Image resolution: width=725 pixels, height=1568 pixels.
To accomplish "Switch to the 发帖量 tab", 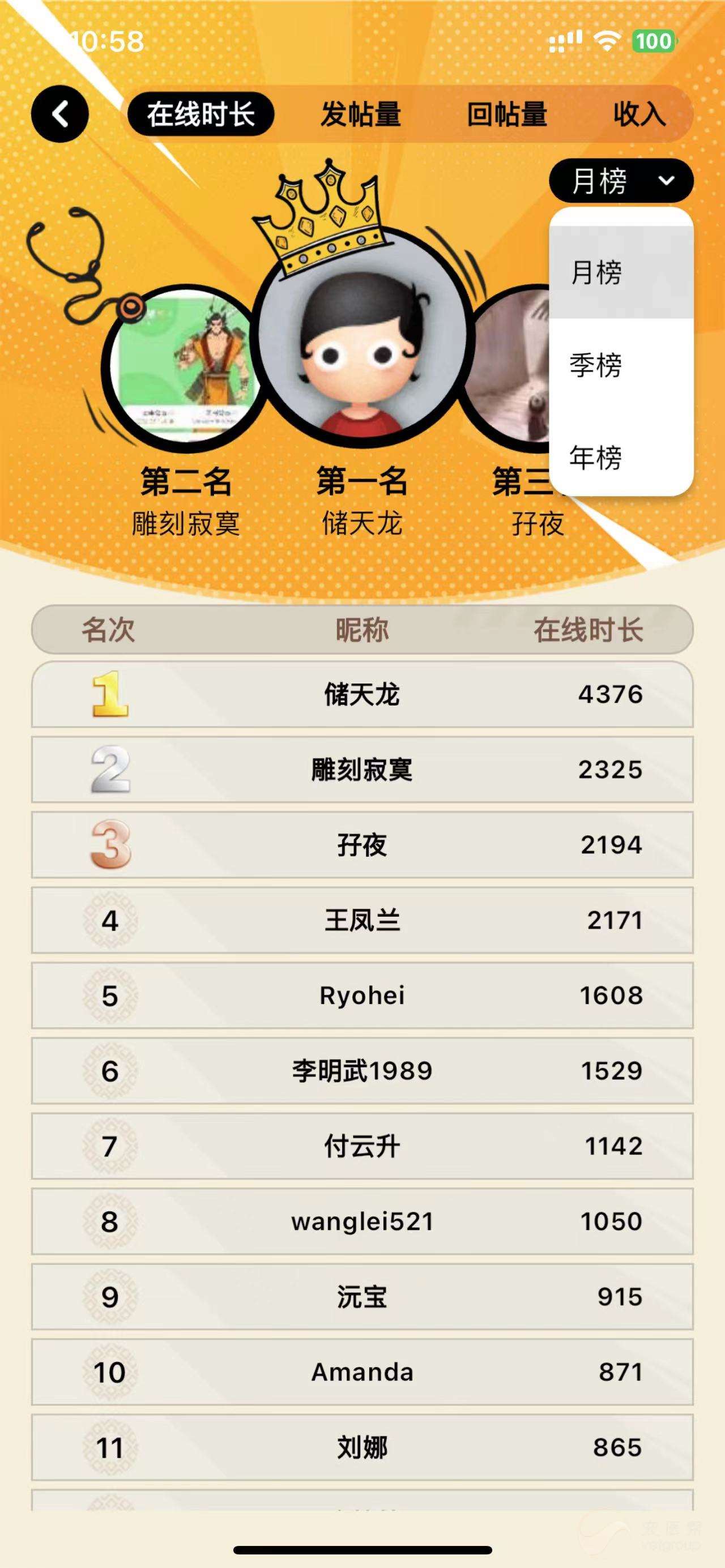I will pyautogui.click(x=361, y=114).
